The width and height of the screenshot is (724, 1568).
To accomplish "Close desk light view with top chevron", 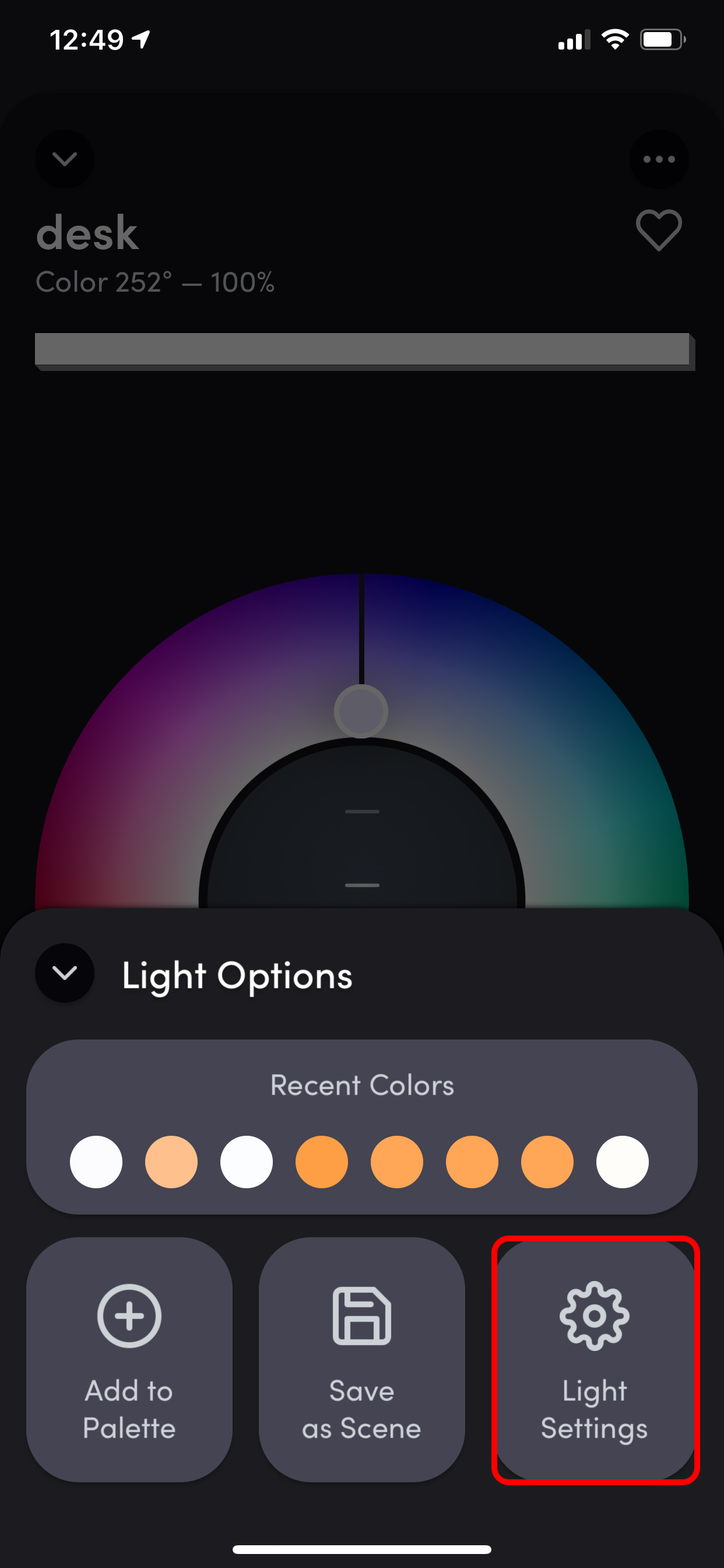I will pyautogui.click(x=65, y=159).
